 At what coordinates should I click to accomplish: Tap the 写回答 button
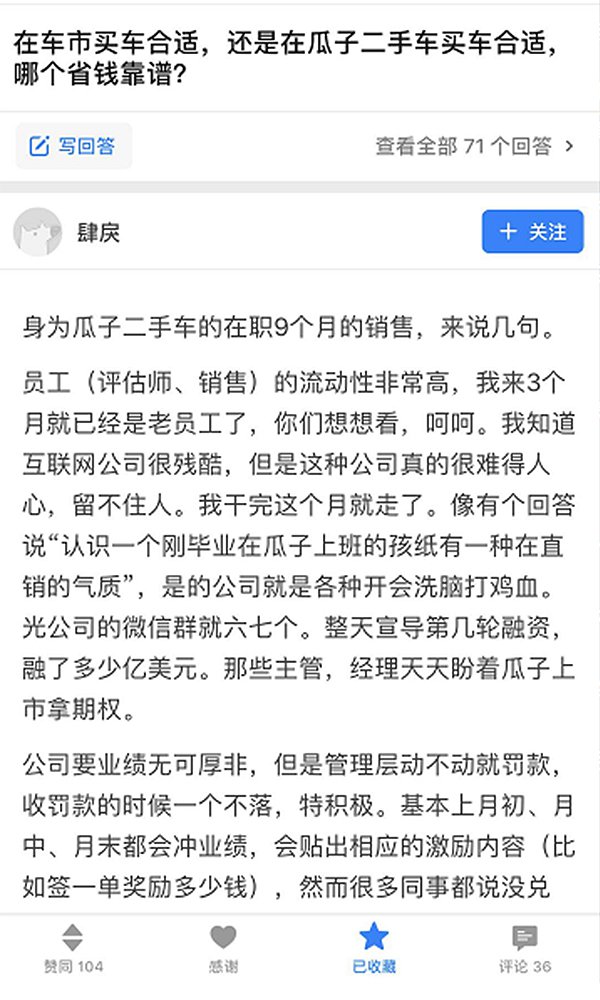[x=73, y=146]
